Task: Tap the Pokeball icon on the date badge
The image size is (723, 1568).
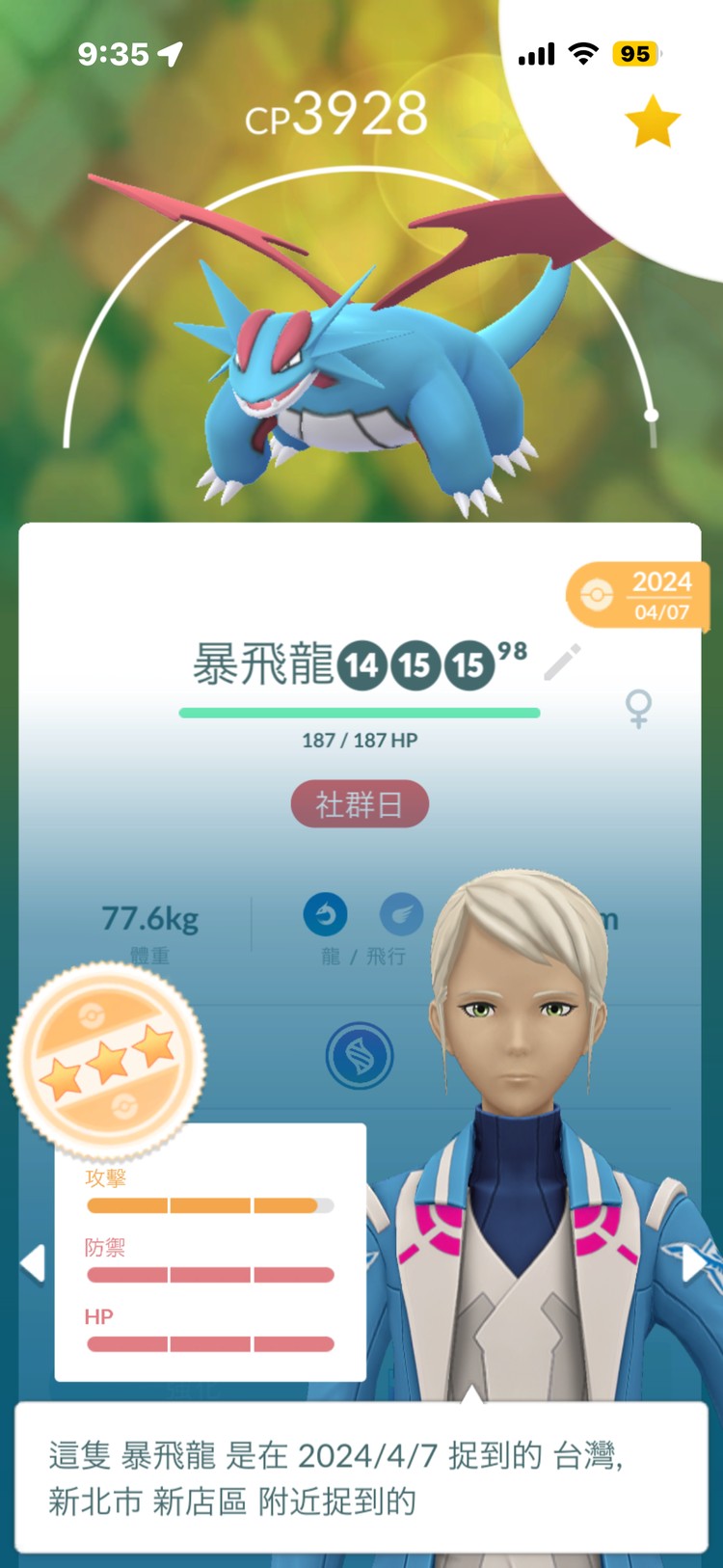Action: [598, 595]
